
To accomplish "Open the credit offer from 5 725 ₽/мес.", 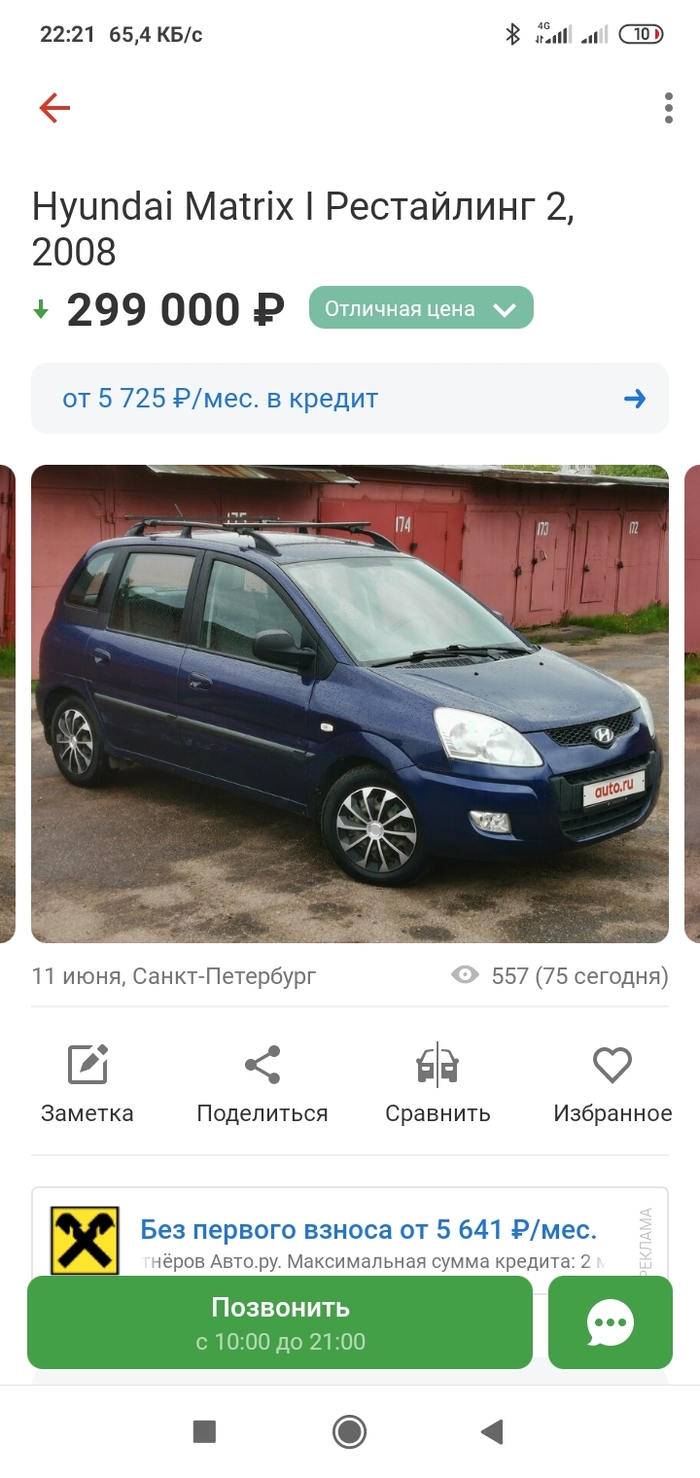I will click(x=349, y=399).
